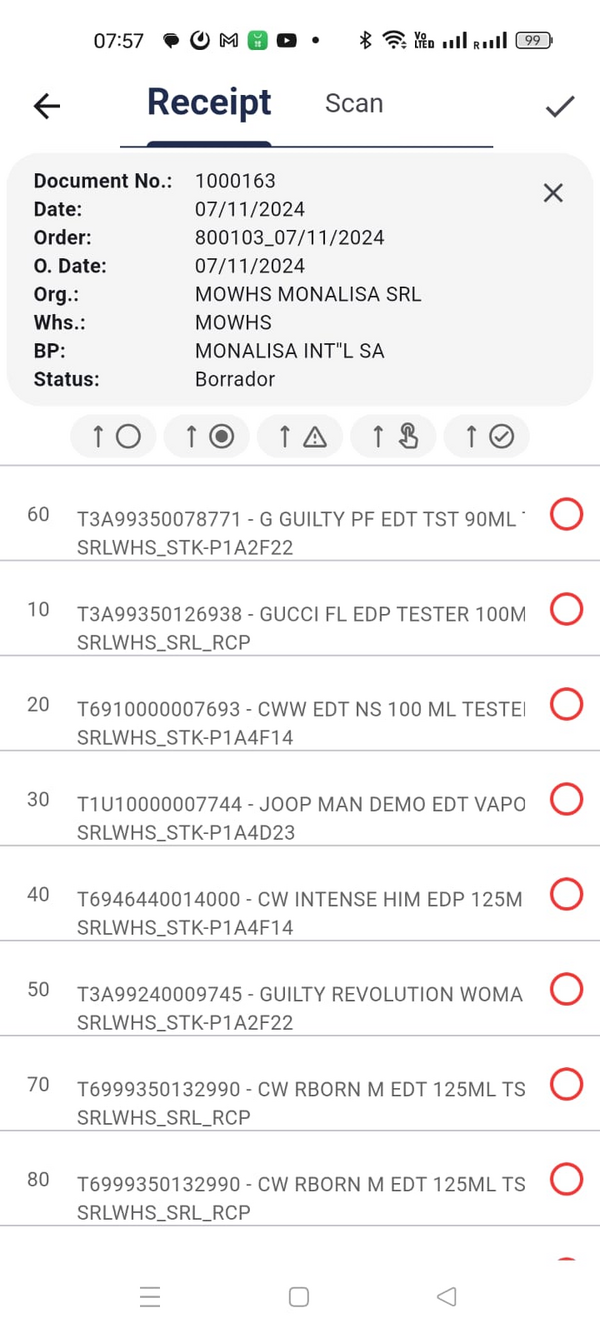Image resolution: width=600 pixels, height=1333 pixels.
Task: Mark the circle for line 50 GUILTY REVOLUTION
Action: [x=566, y=989]
